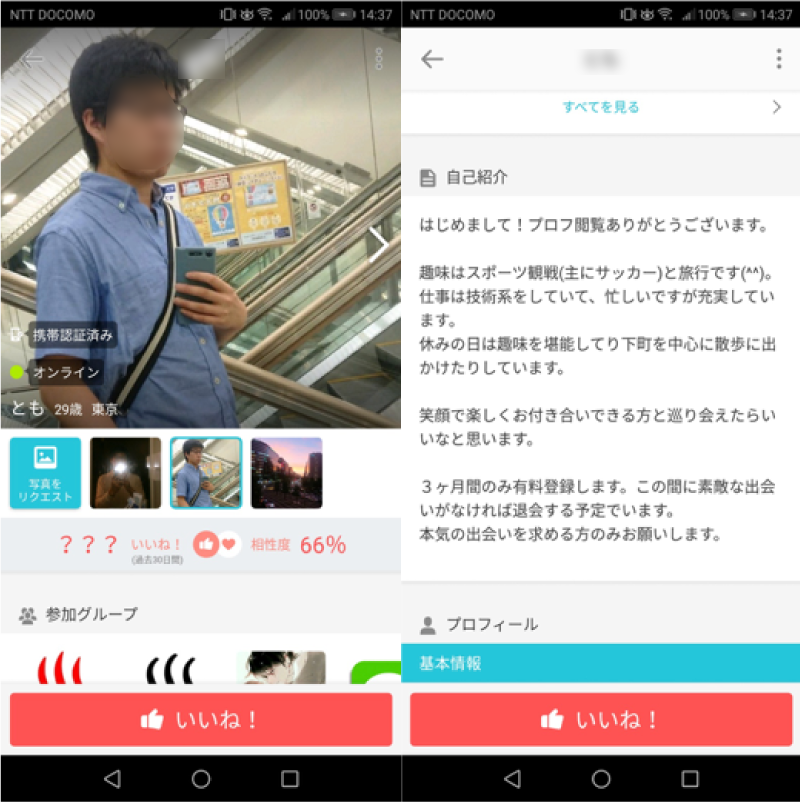Tap the 写真をリクエスト button
Screen dimensions: 800x802
45,473
